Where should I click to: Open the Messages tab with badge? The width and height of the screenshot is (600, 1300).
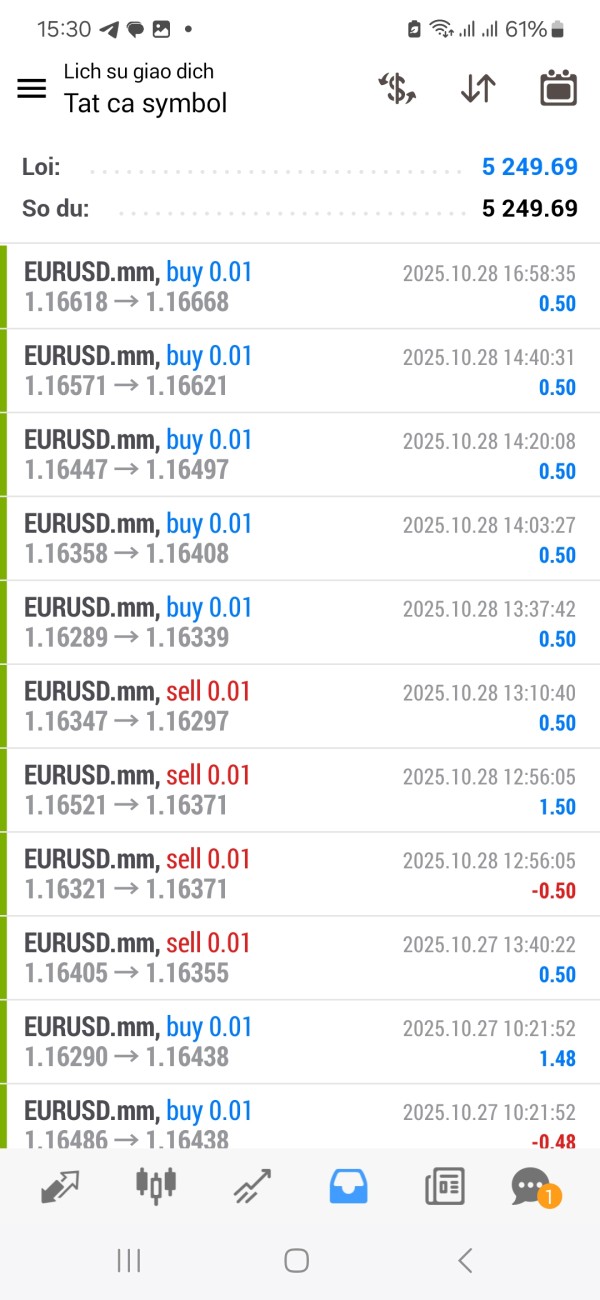tap(532, 1186)
